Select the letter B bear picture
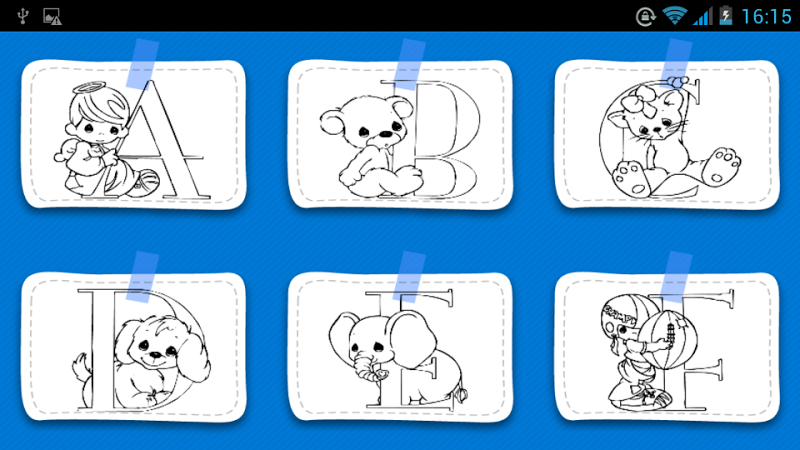 coord(400,134)
